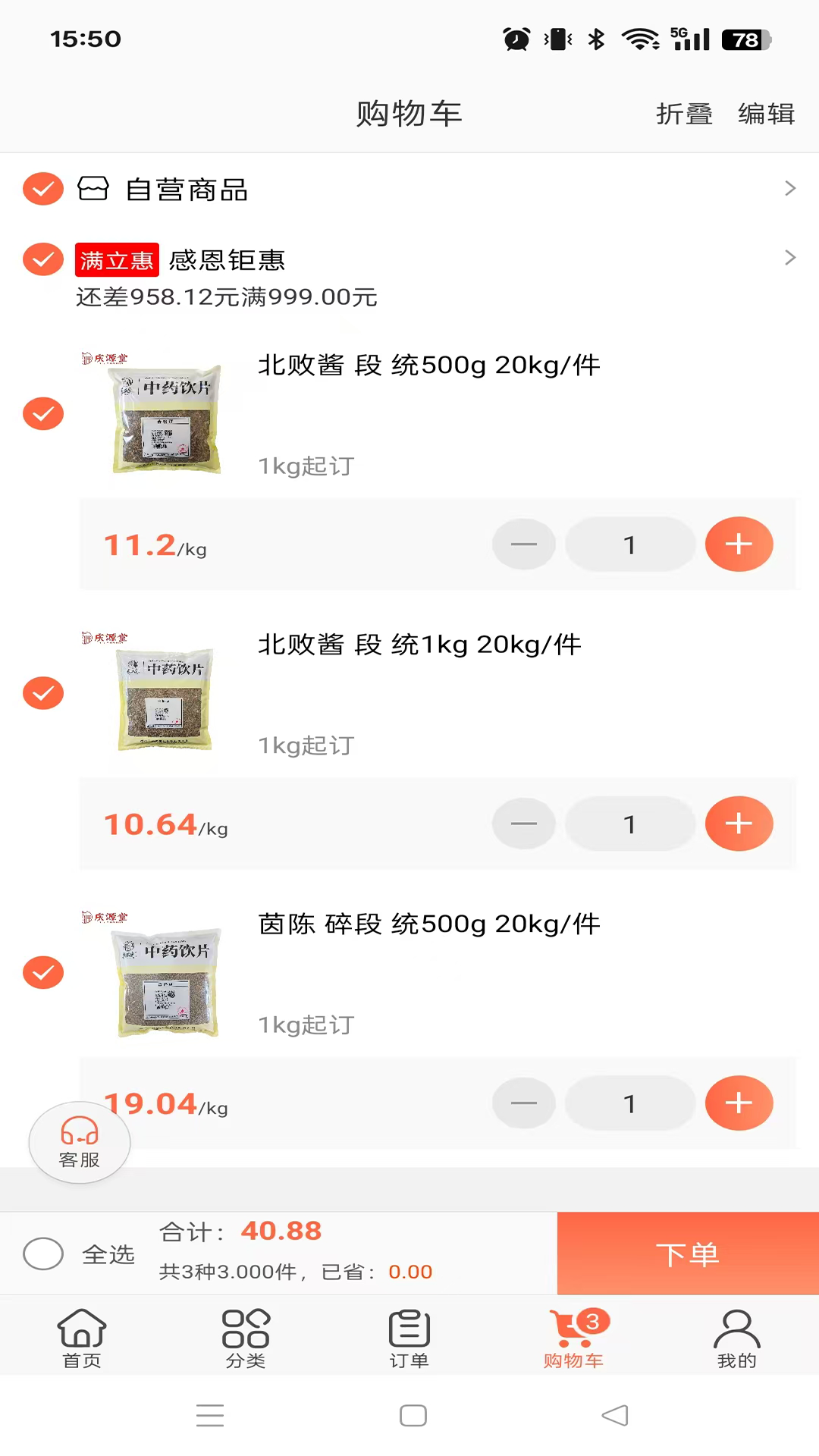Tap the 自营商品 store icon
The width and height of the screenshot is (819, 1456).
click(95, 190)
